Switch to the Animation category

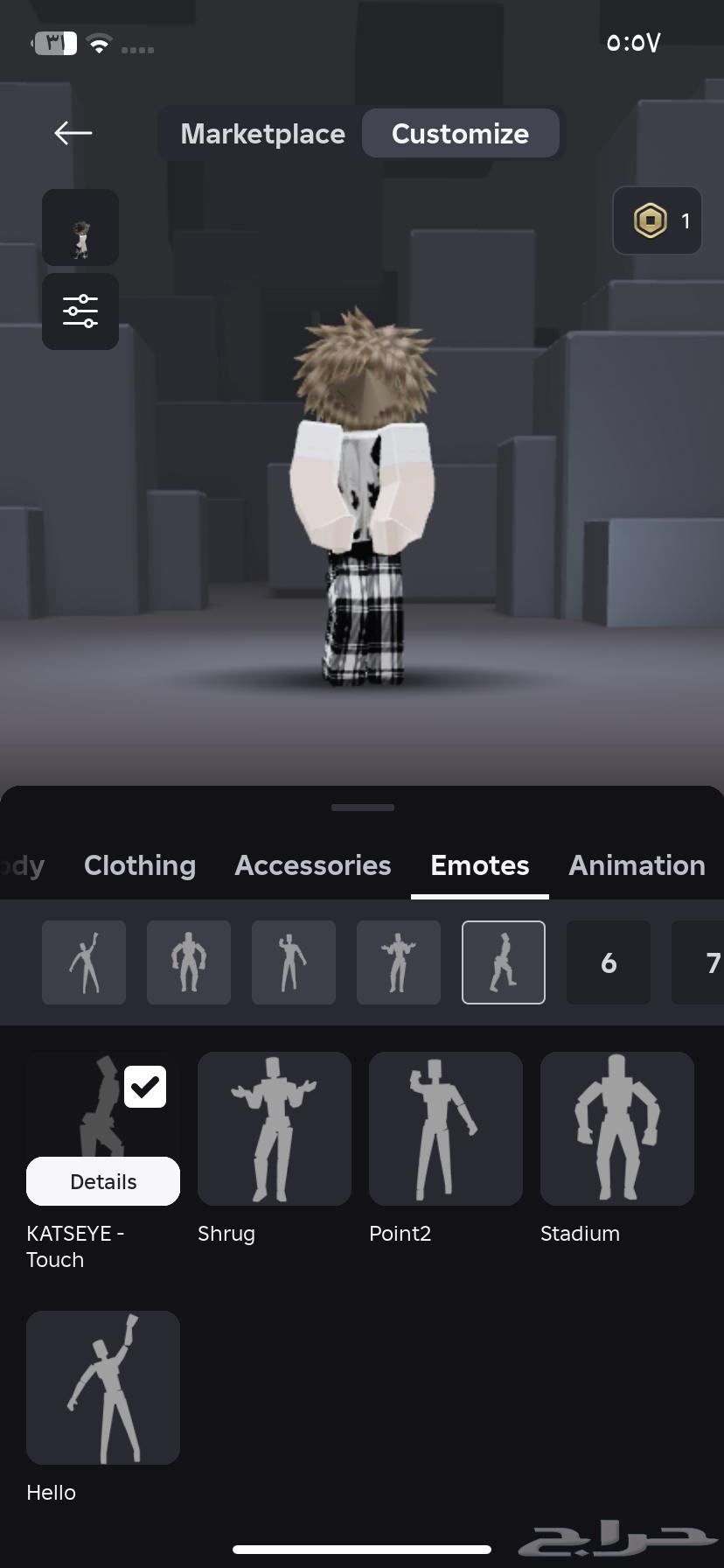[x=637, y=865]
